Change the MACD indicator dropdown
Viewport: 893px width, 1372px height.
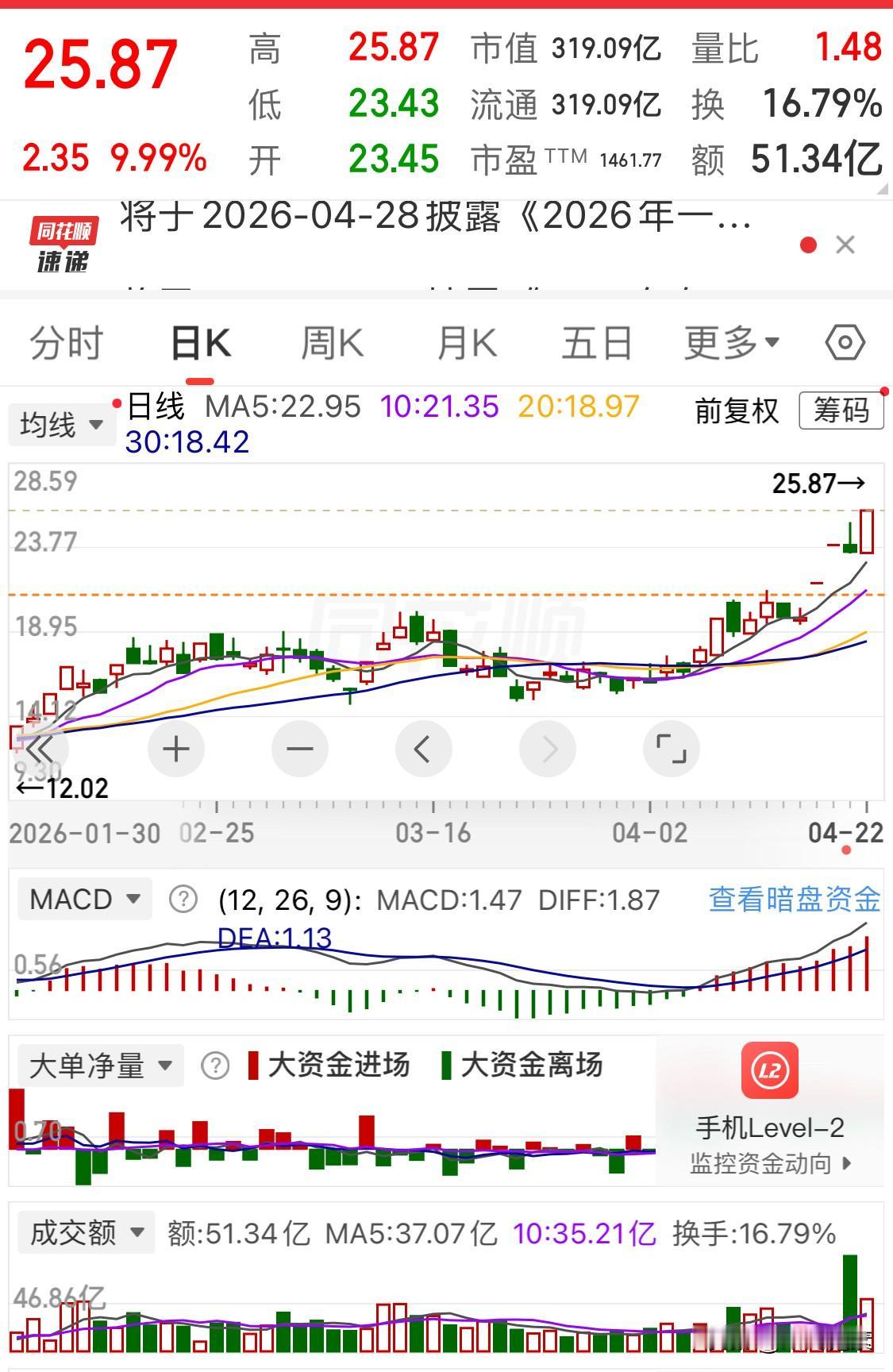pos(84,900)
